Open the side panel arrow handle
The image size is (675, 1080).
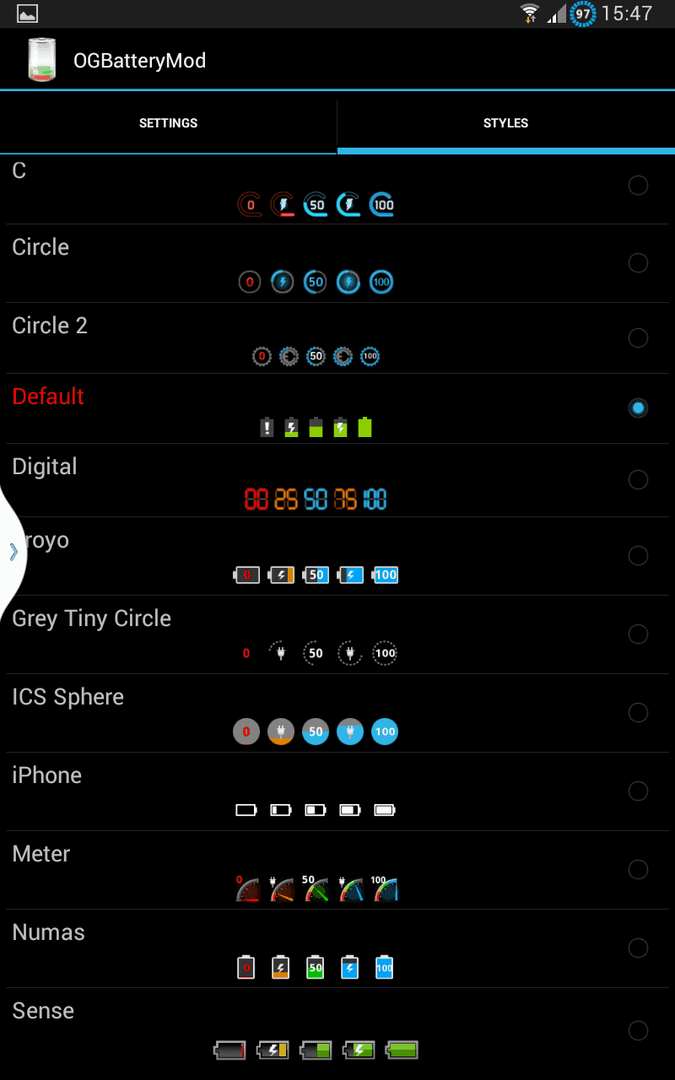12,551
